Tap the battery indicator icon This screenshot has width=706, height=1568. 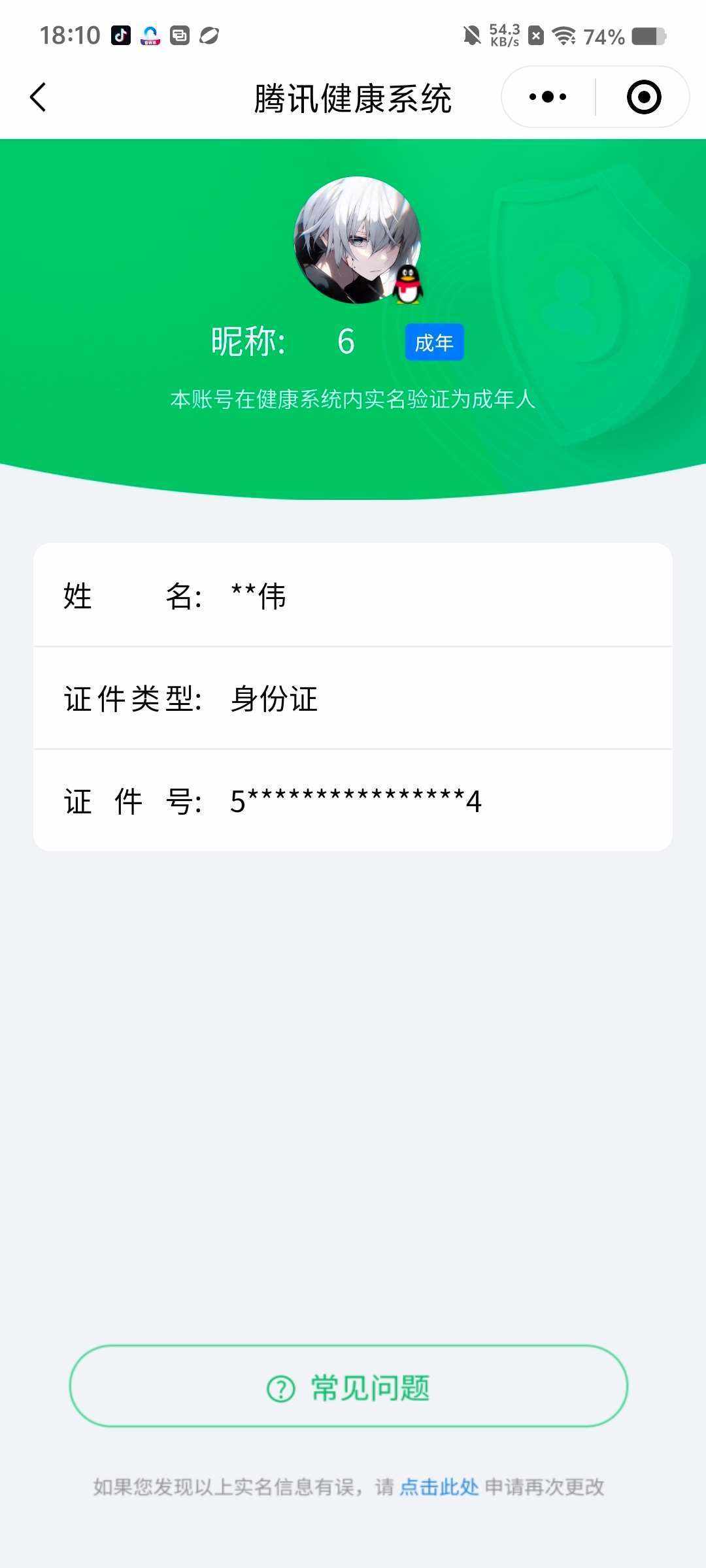tap(647, 37)
